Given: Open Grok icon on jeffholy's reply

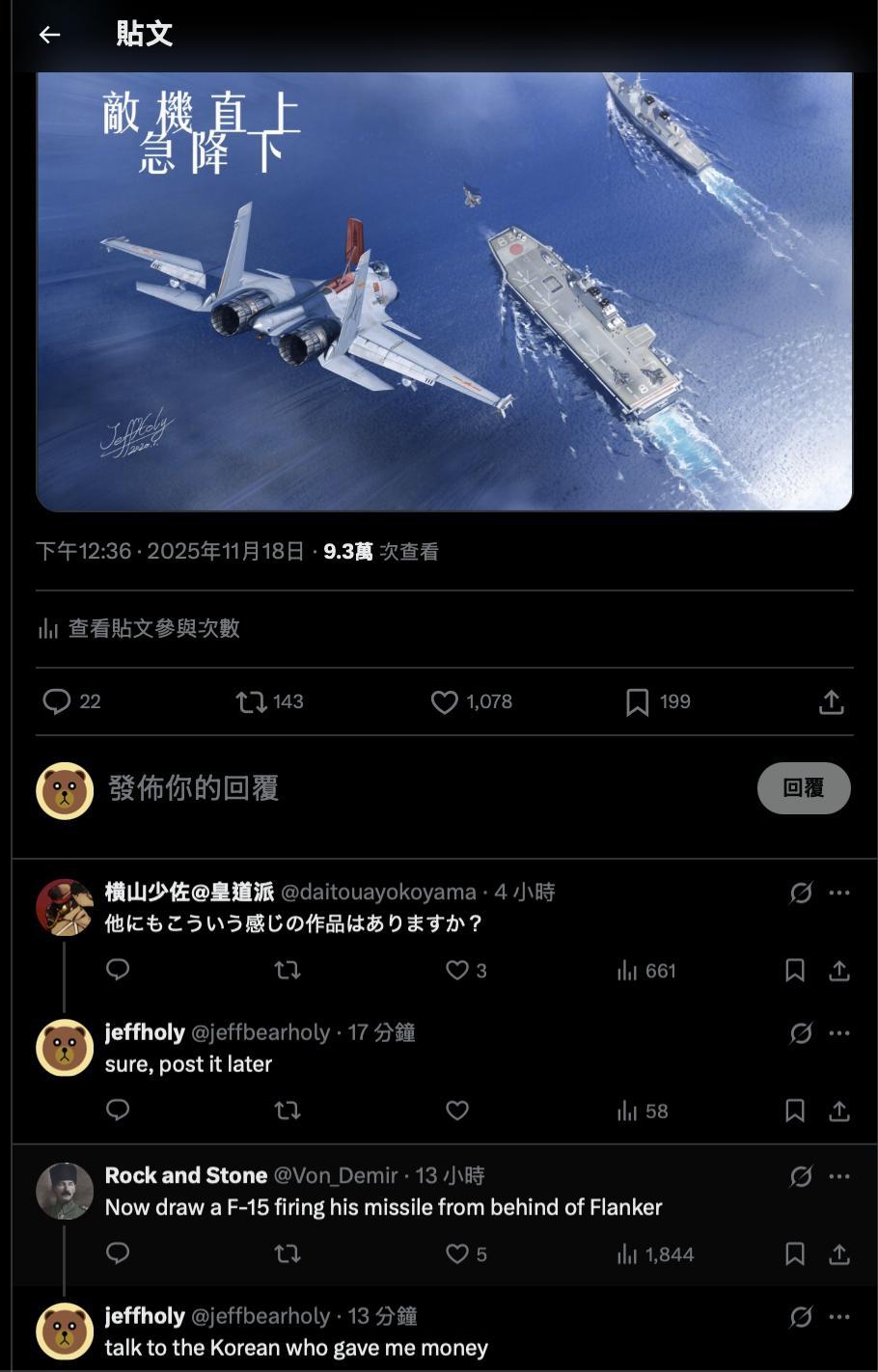Looking at the screenshot, I should click(799, 1031).
